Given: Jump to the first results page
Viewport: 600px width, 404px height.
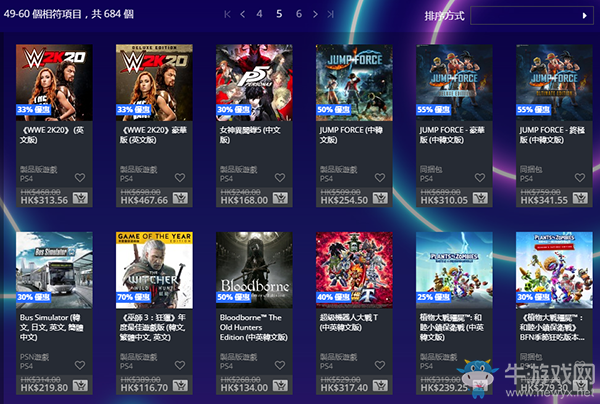Looking at the screenshot, I should point(227,14).
